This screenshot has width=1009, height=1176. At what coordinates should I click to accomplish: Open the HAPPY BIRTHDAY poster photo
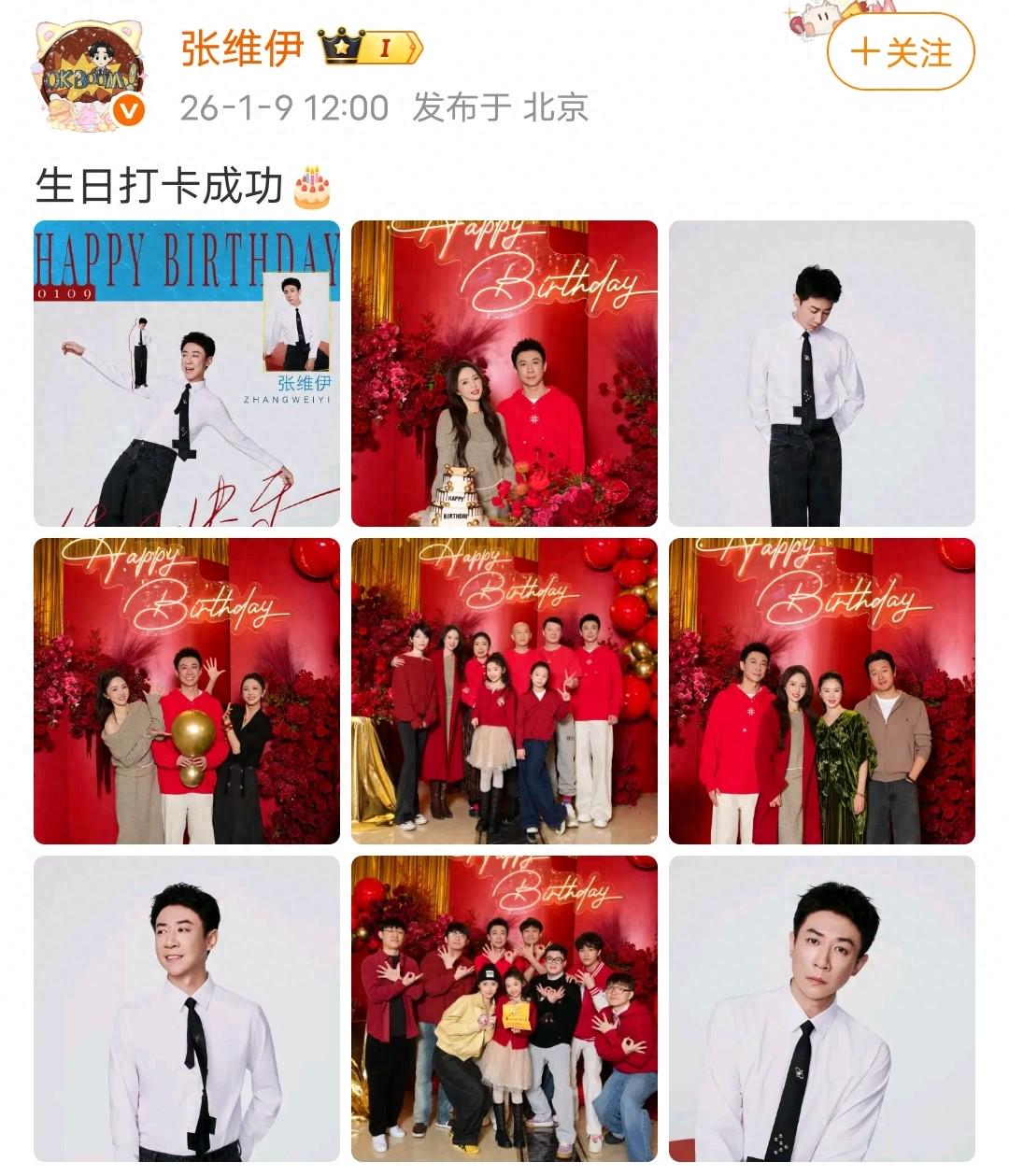(x=187, y=374)
